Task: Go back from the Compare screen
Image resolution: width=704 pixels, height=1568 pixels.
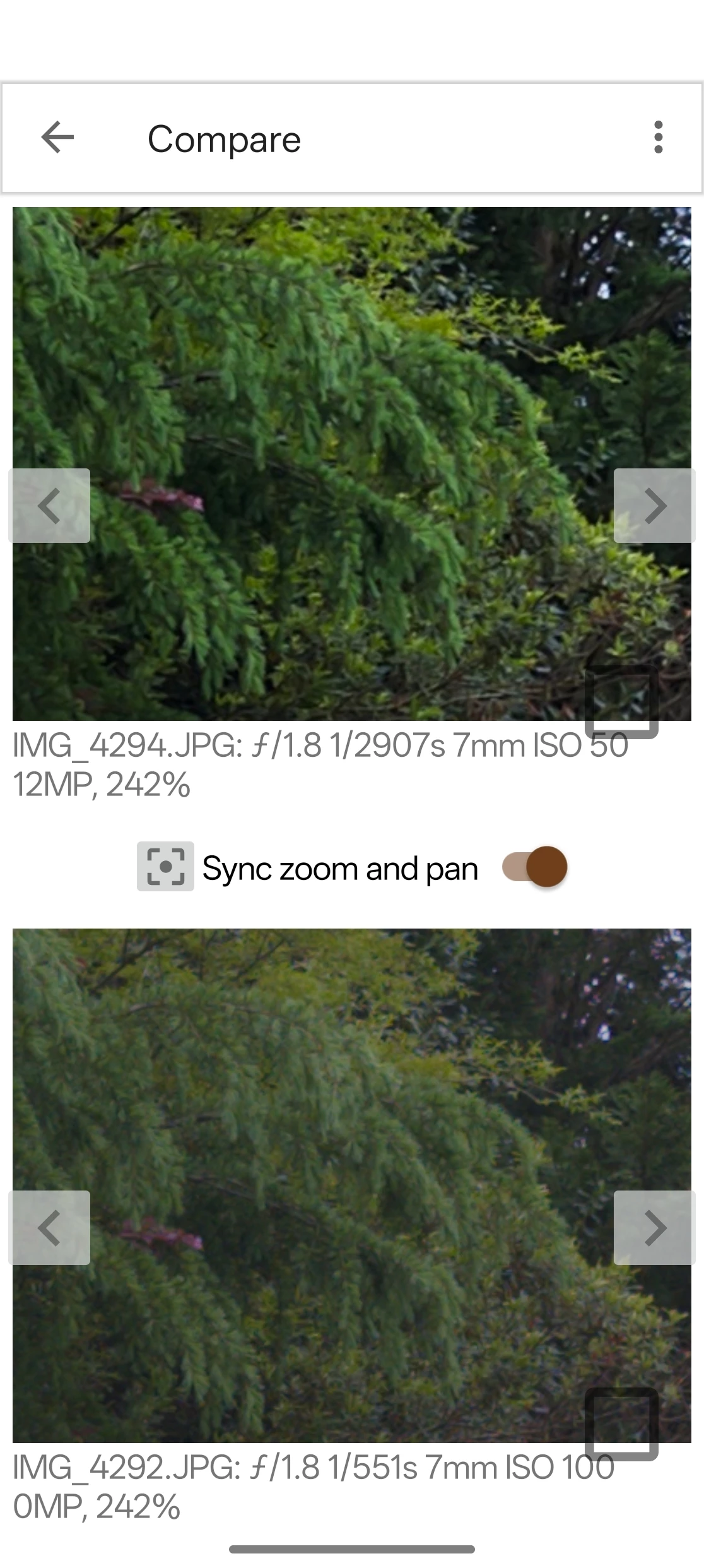Action: 57,138
